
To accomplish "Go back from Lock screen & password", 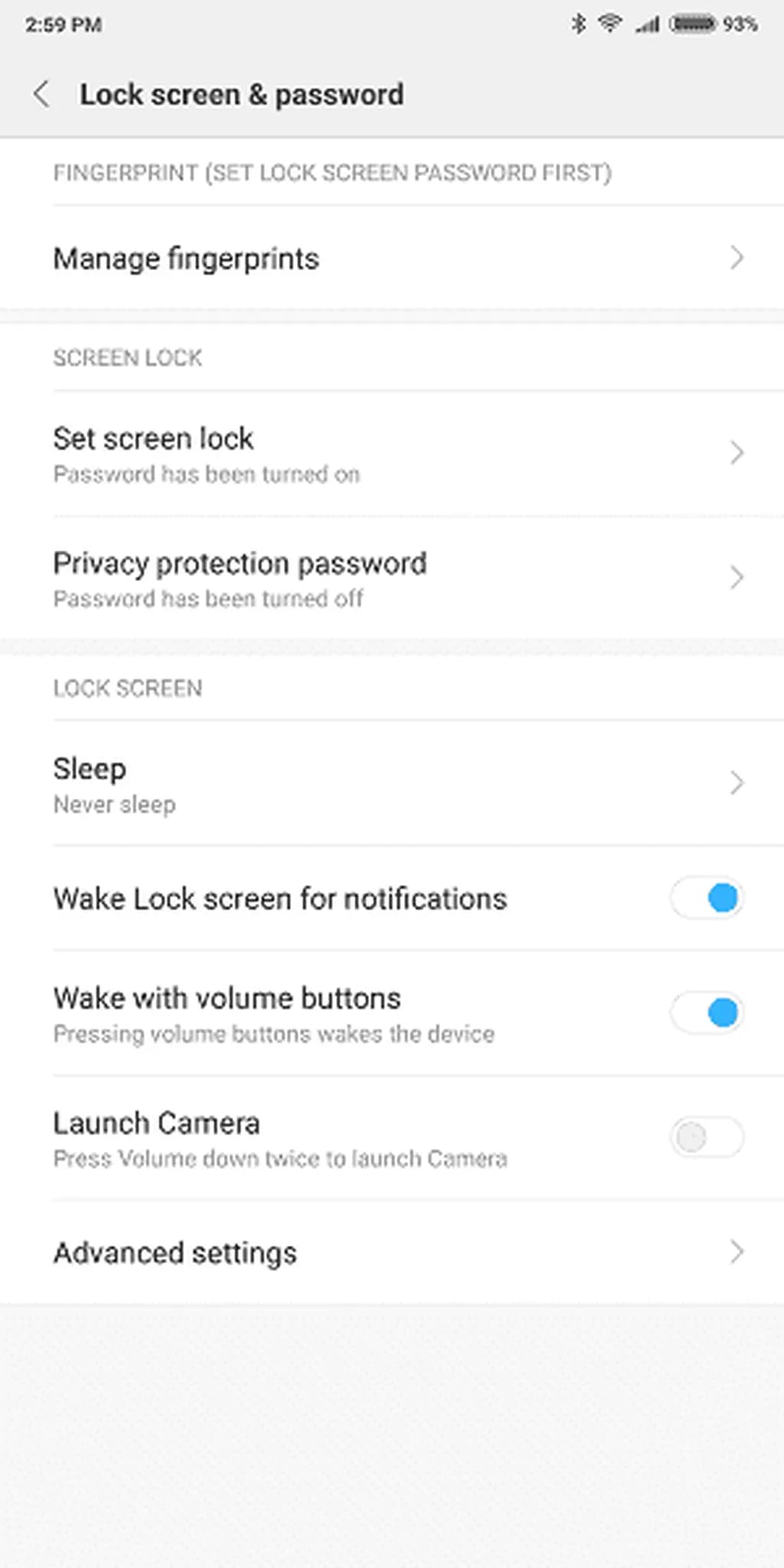I will (x=41, y=94).
